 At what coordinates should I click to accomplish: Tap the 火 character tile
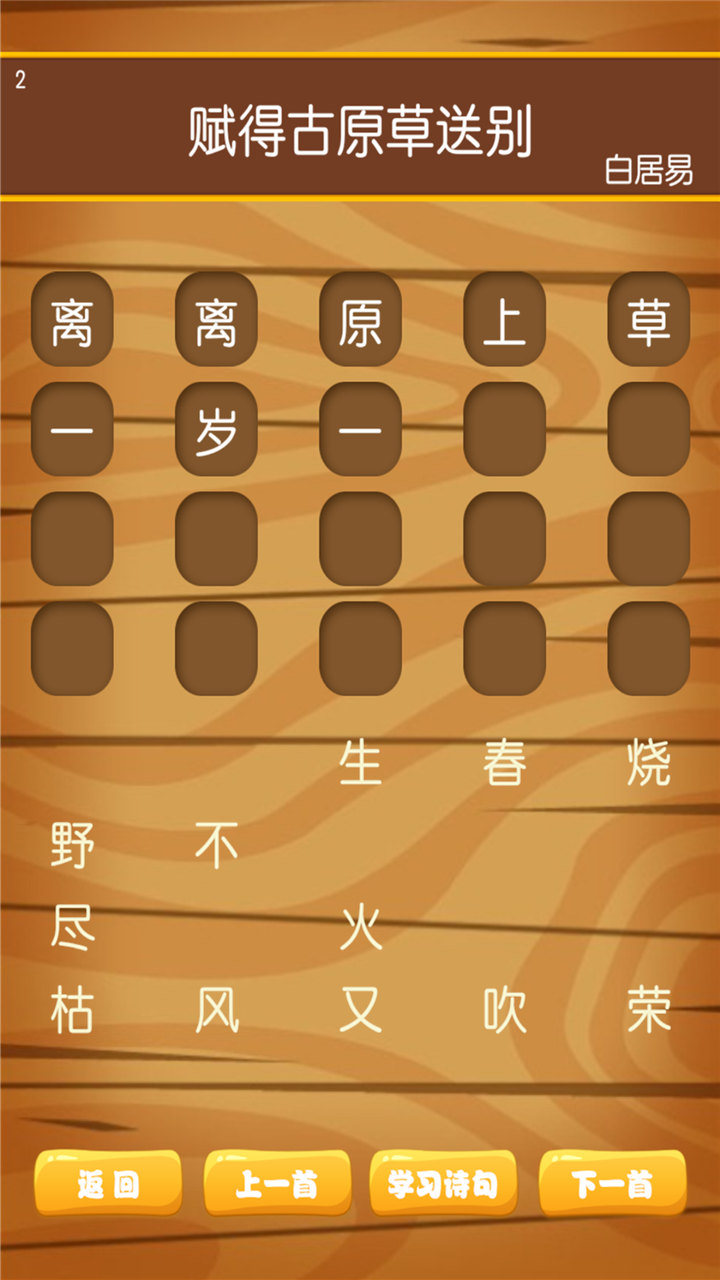click(360, 928)
